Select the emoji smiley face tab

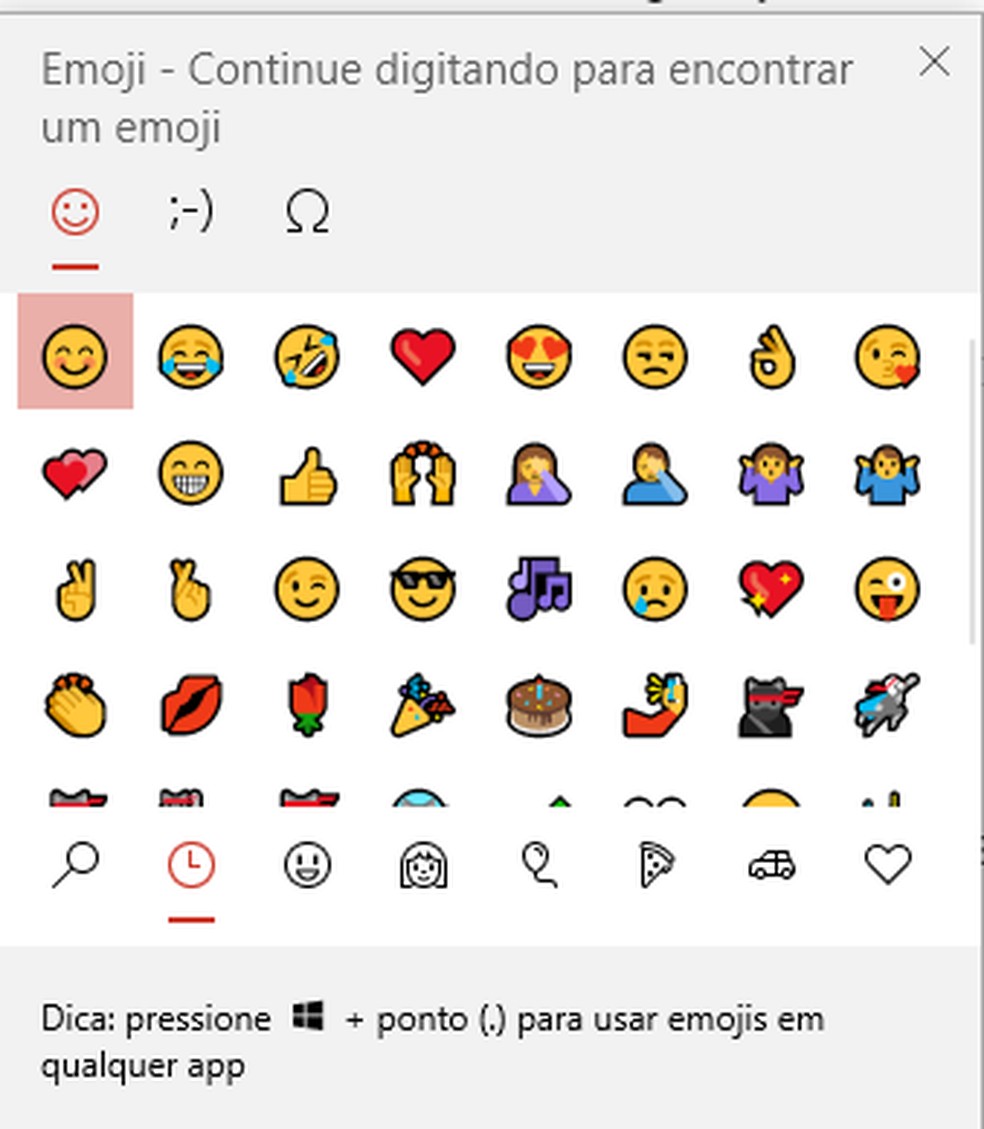coord(76,212)
